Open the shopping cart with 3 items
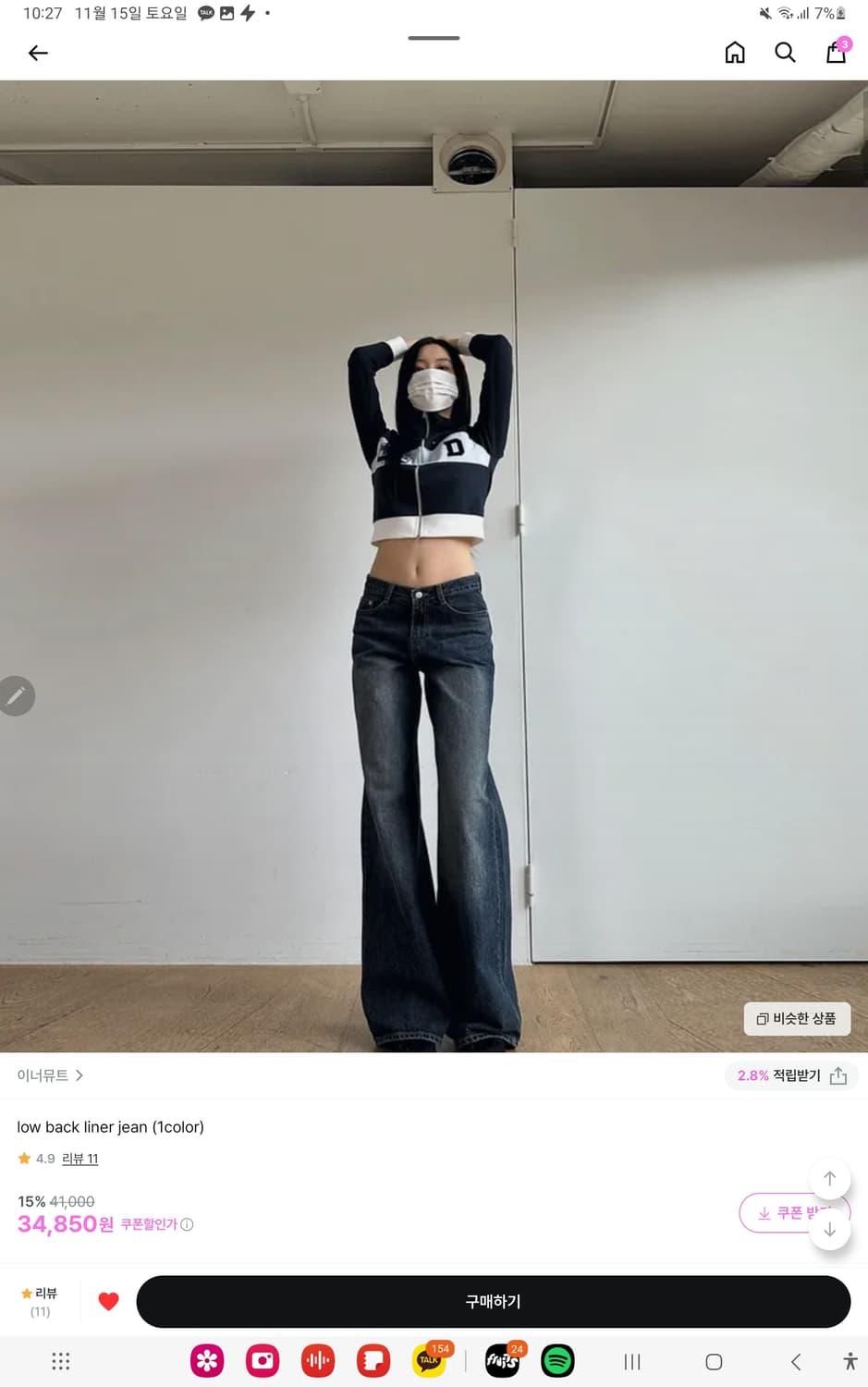 835,53
